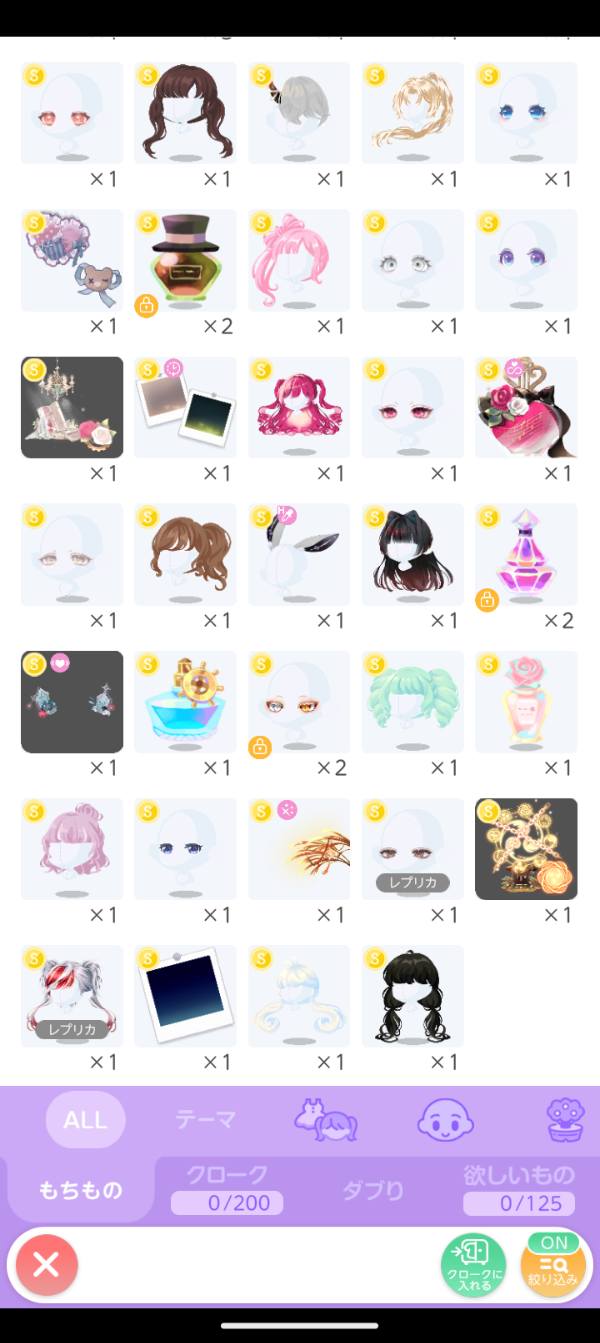Select the もちもの tab
This screenshot has height=1343, width=600.
click(x=80, y=1190)
